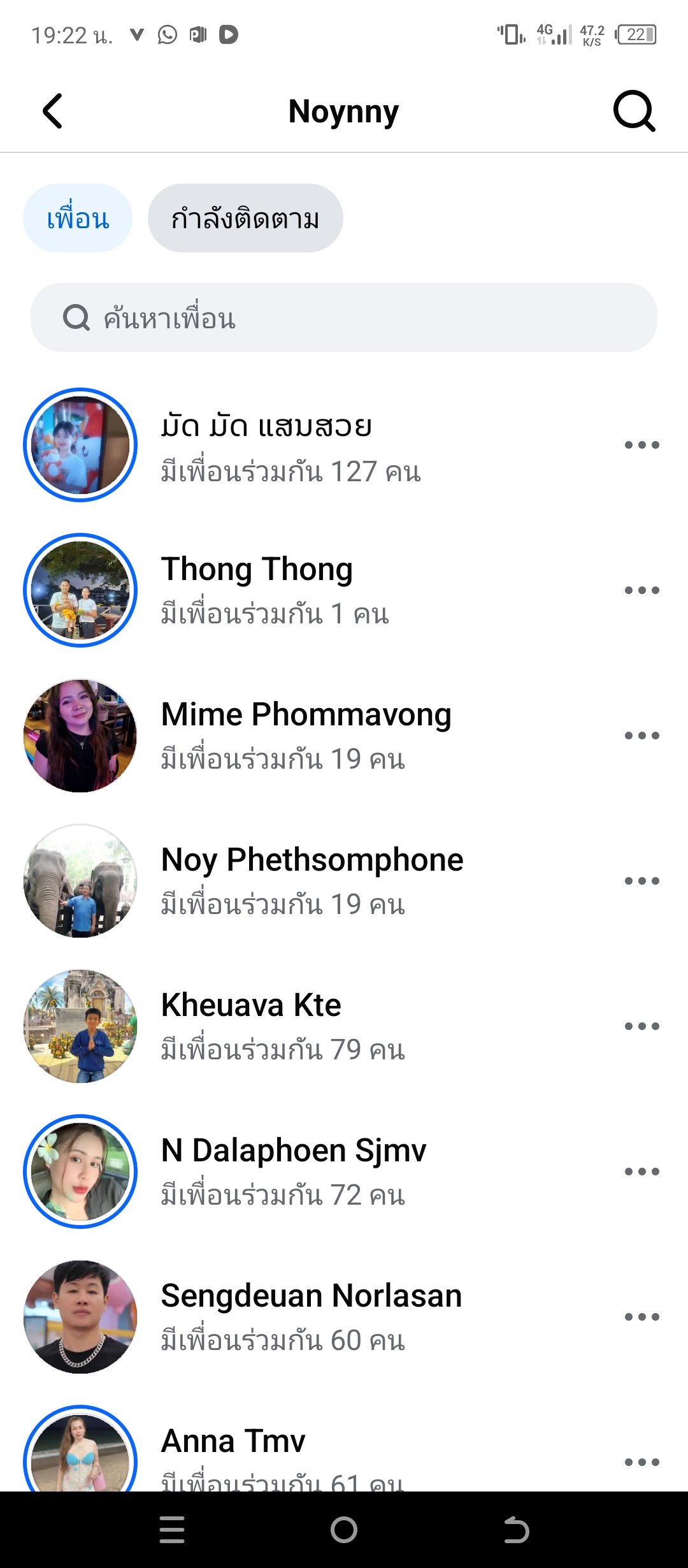The height and width of the screenshot is (1568, 688).
Task: Open Mime Phommavong's profile
Action: (x=306, y=715)
